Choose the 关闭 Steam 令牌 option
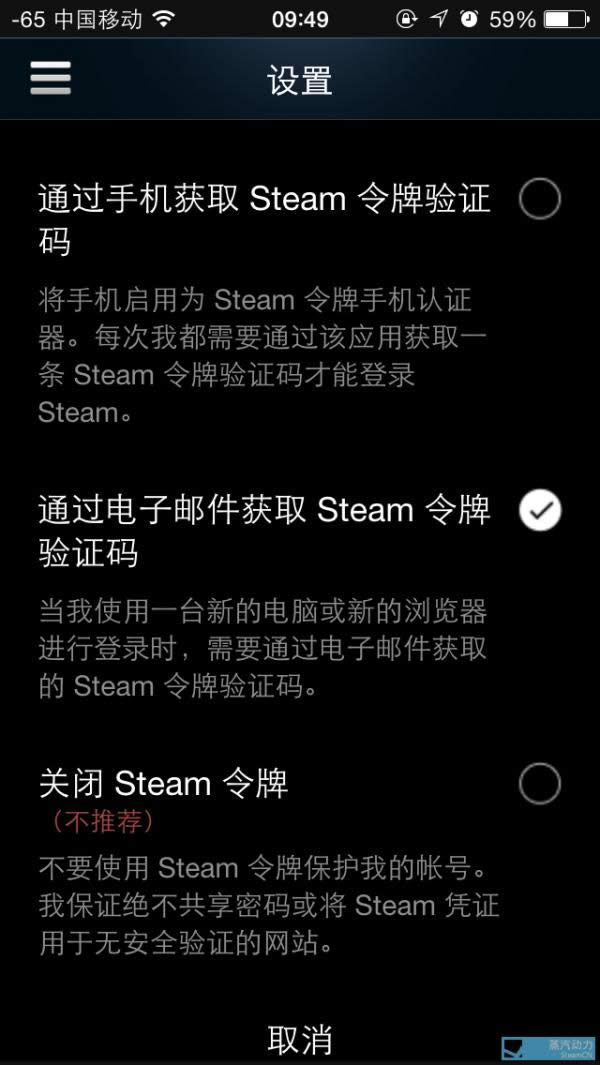Viewport: 600px width, 1065px height. (x=539, y=783)
